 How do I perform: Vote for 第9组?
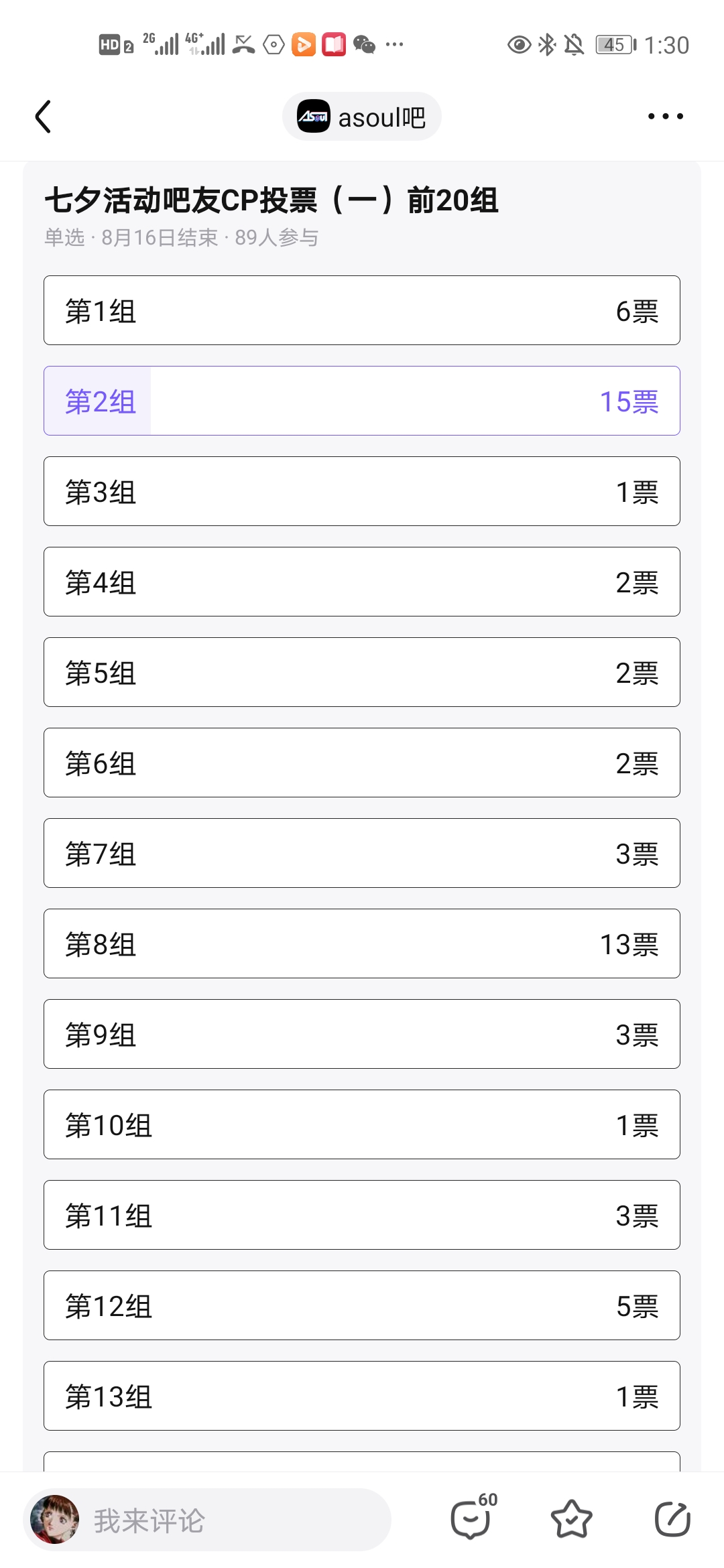click(x=362, y=1034)
